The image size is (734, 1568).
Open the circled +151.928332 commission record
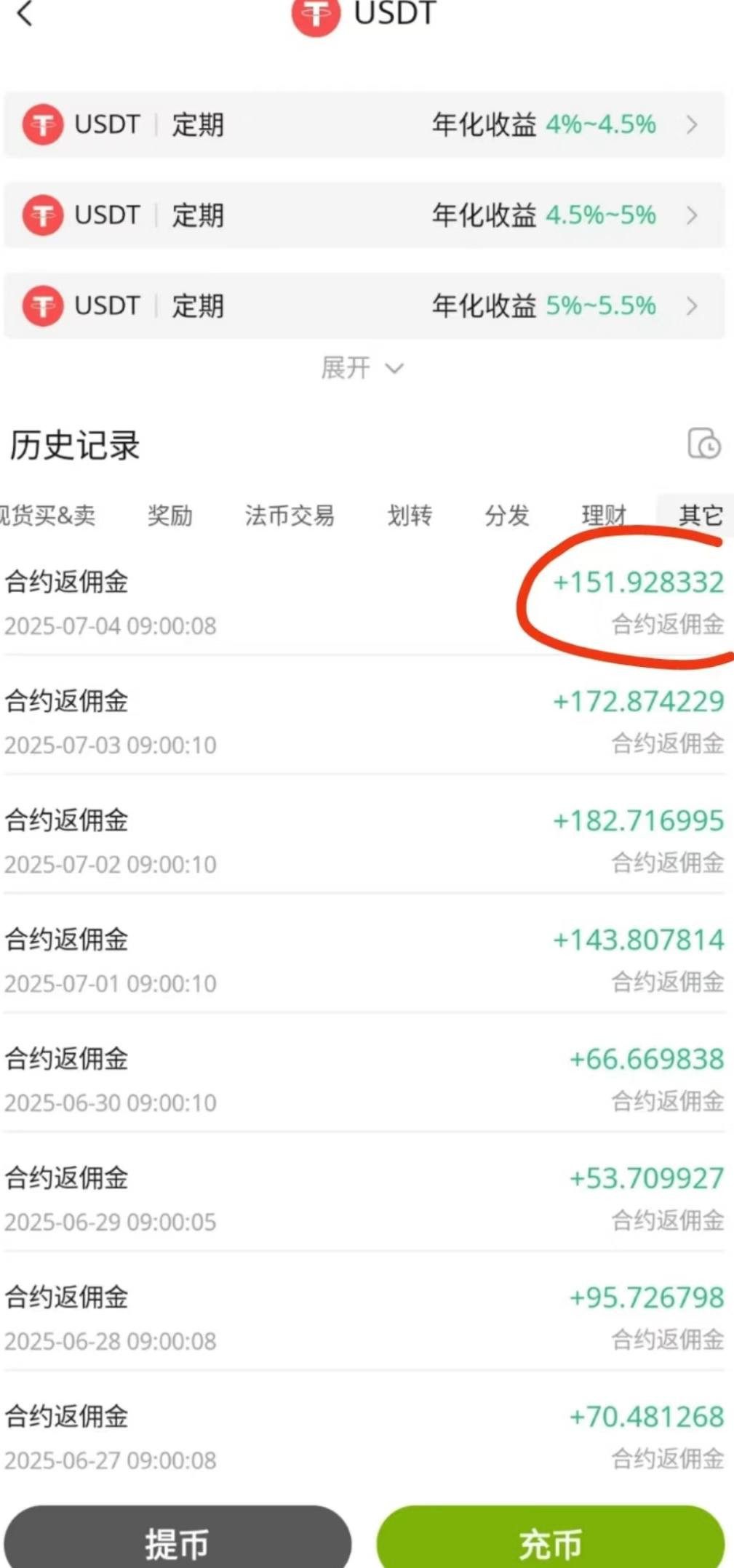pos(364,600)
